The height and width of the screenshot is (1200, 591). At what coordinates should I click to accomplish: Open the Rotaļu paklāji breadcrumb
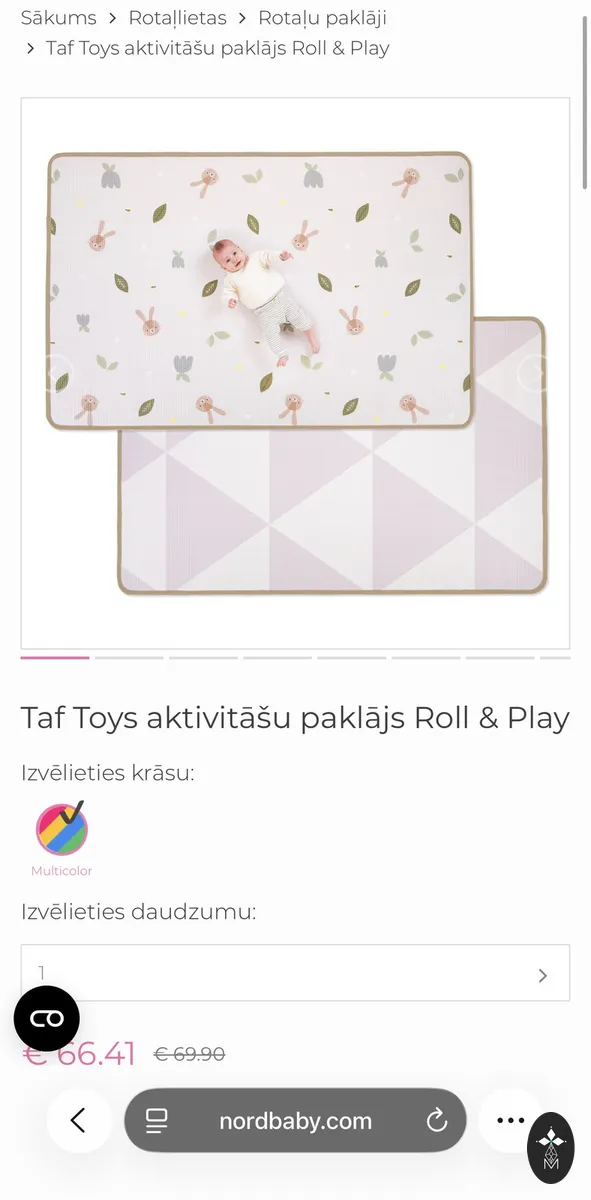(x=322, y=18)
